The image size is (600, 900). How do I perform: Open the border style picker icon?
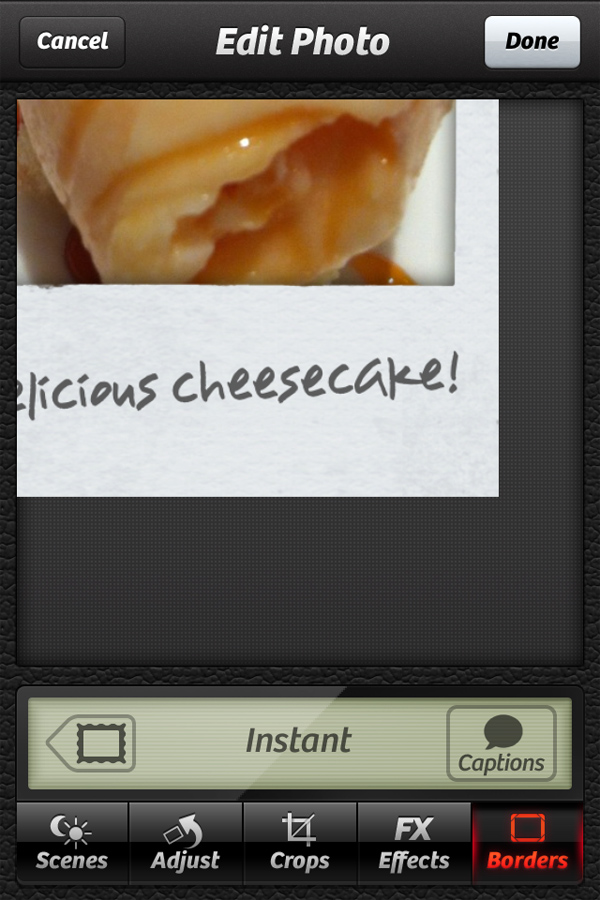tap(92, 743)
